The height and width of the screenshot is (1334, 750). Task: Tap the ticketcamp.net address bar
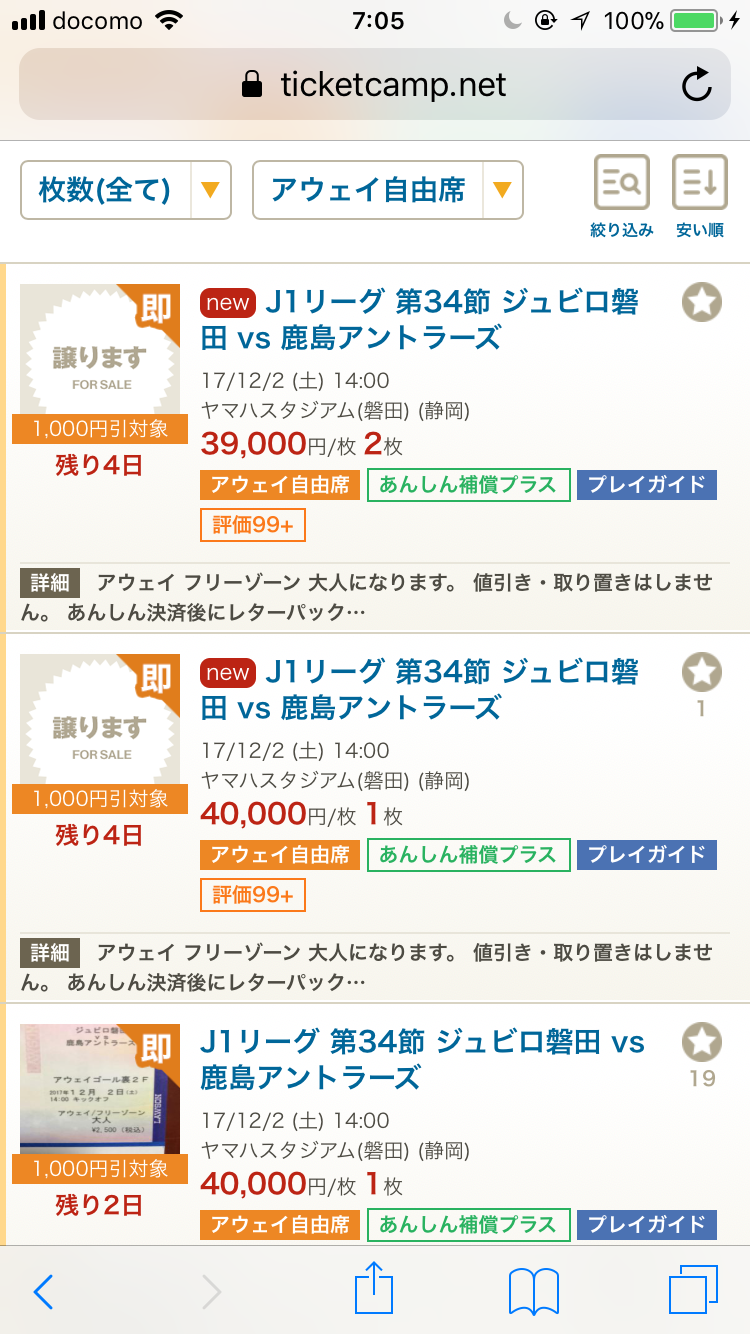[374, 85]
